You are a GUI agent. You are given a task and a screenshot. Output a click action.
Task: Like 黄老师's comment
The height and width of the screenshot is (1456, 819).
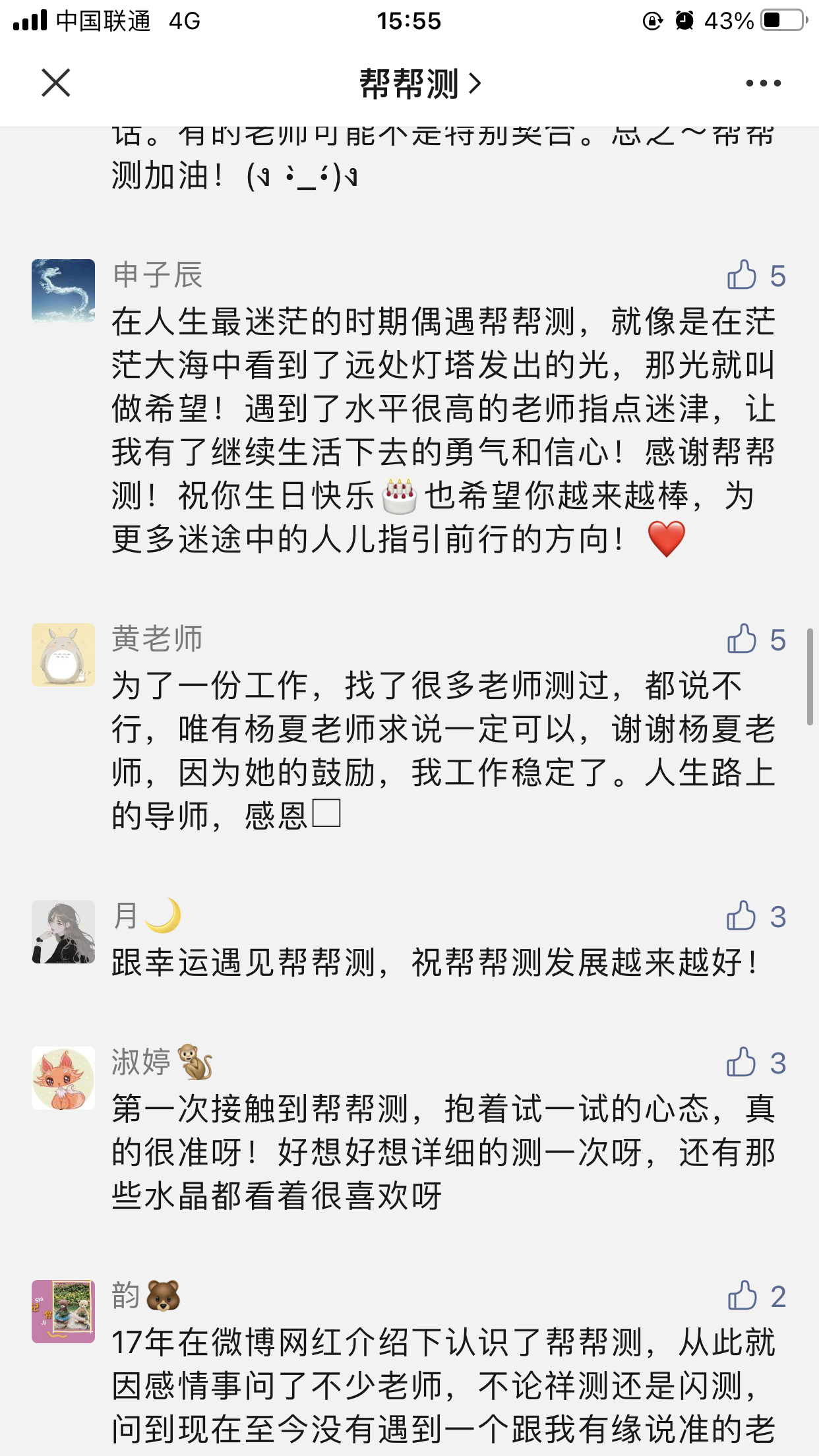coord(742,639)
